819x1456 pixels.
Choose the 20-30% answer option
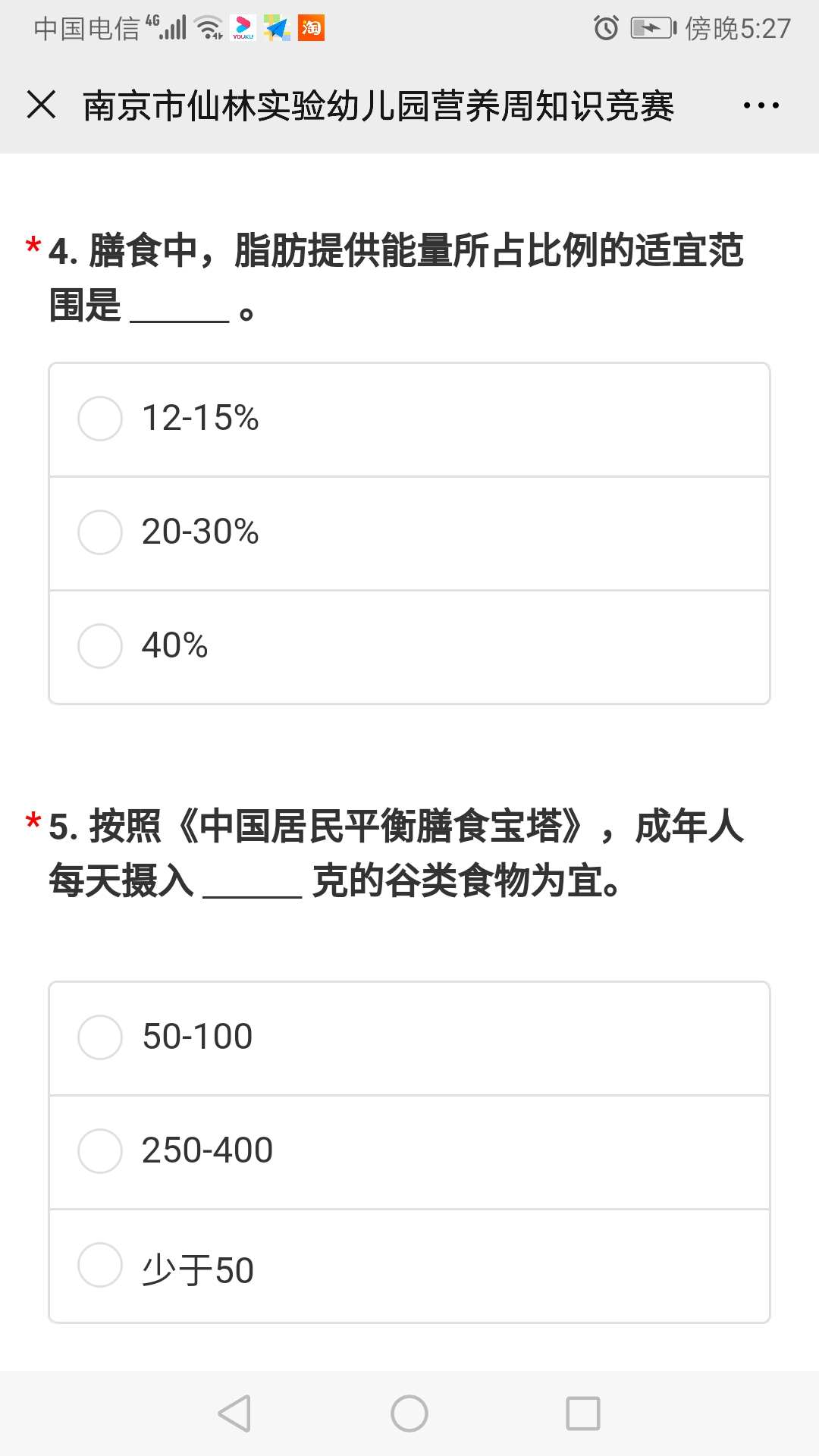tap(409, 533)
